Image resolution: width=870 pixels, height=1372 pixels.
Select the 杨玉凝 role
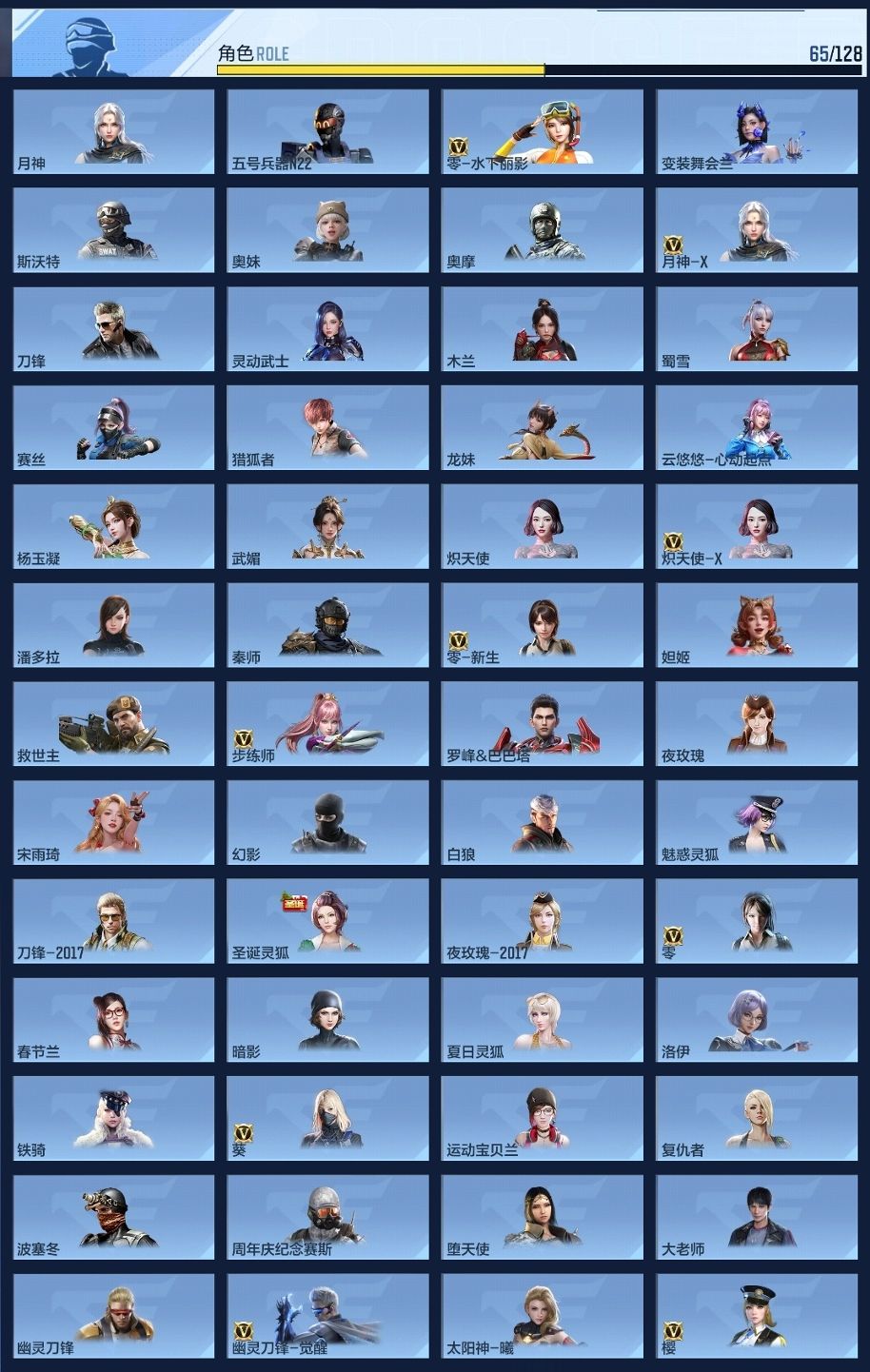(113, 527)
